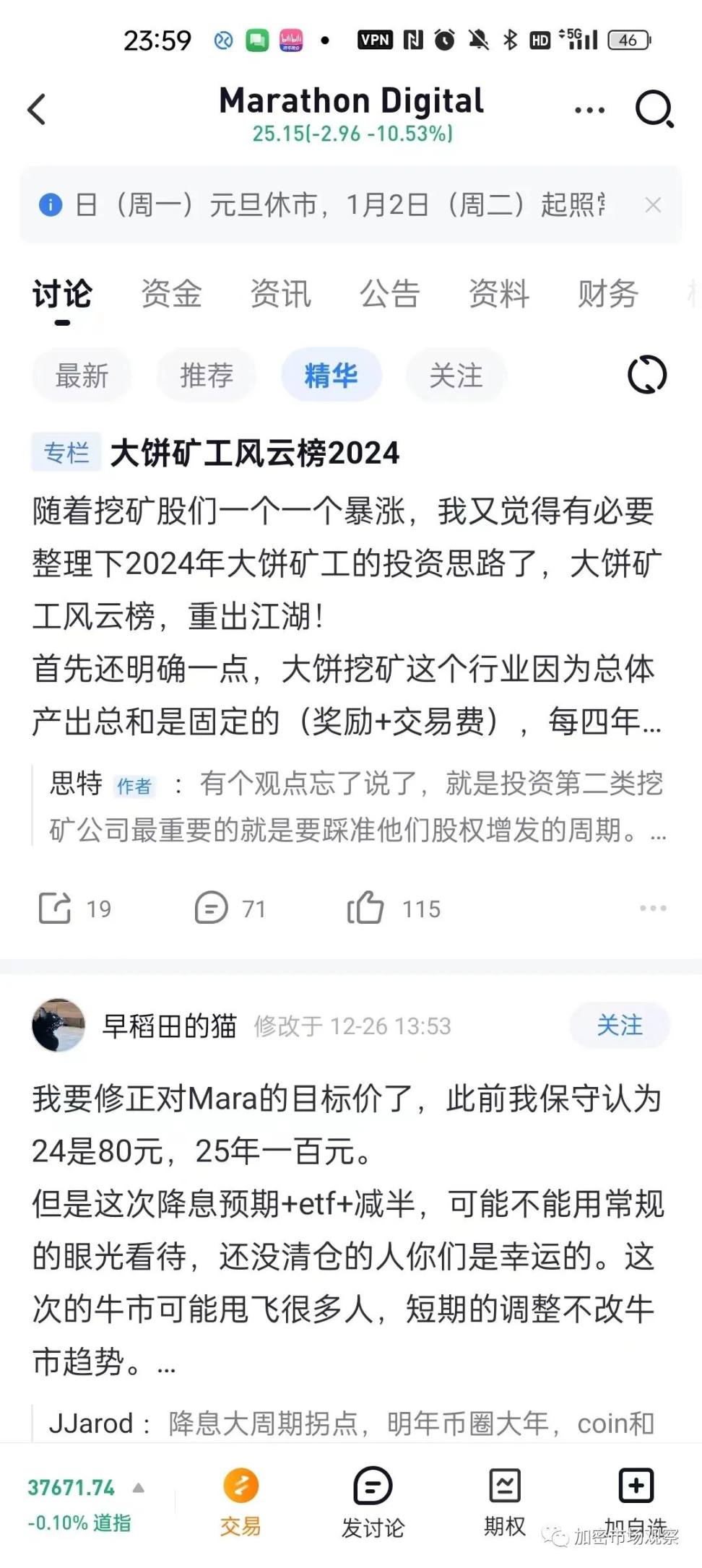The height and width of the screenshot is (1568, 702).
Task: Share the 大饼矿工风云榜2024 post
Action: point(56,908)
